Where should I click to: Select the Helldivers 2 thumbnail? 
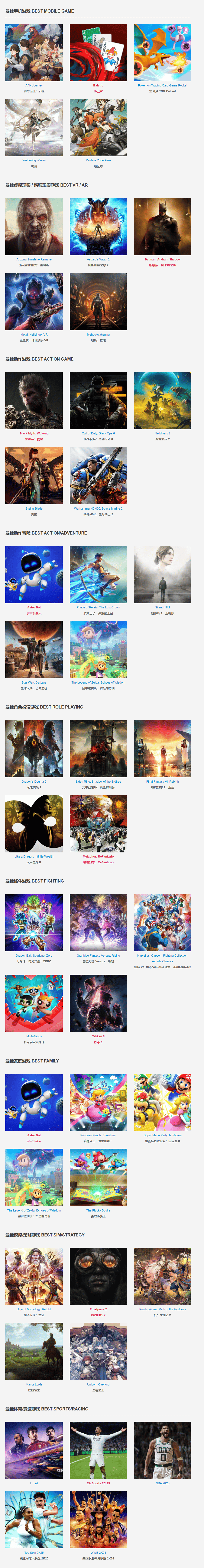(162, 400)
